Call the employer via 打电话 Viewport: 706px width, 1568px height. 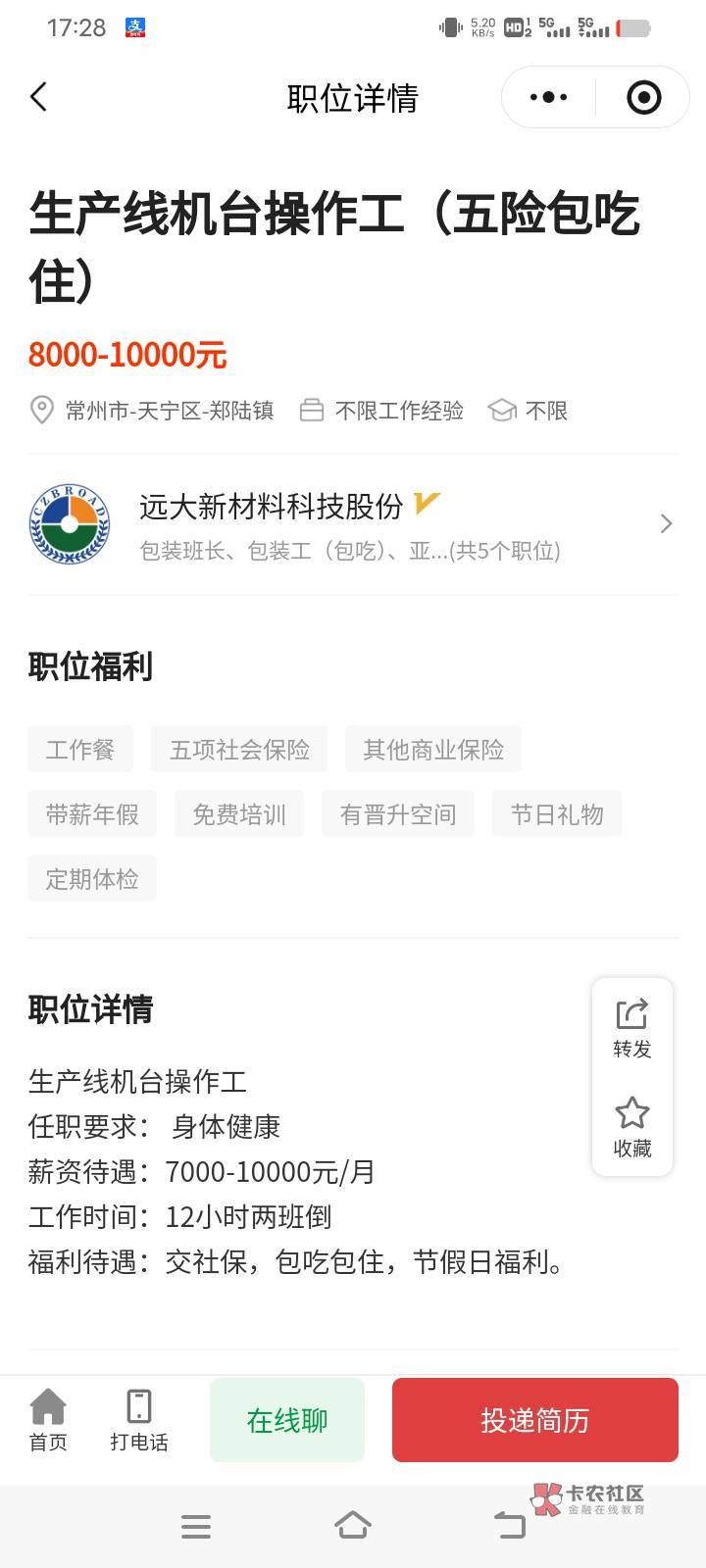pyautogui.click(x=139, y=1420)
